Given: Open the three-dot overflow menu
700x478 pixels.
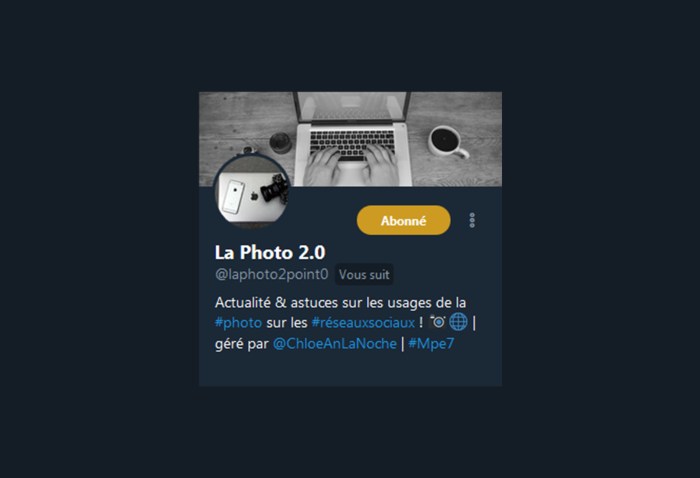Looking at the screenshot, I should (472, 220).
